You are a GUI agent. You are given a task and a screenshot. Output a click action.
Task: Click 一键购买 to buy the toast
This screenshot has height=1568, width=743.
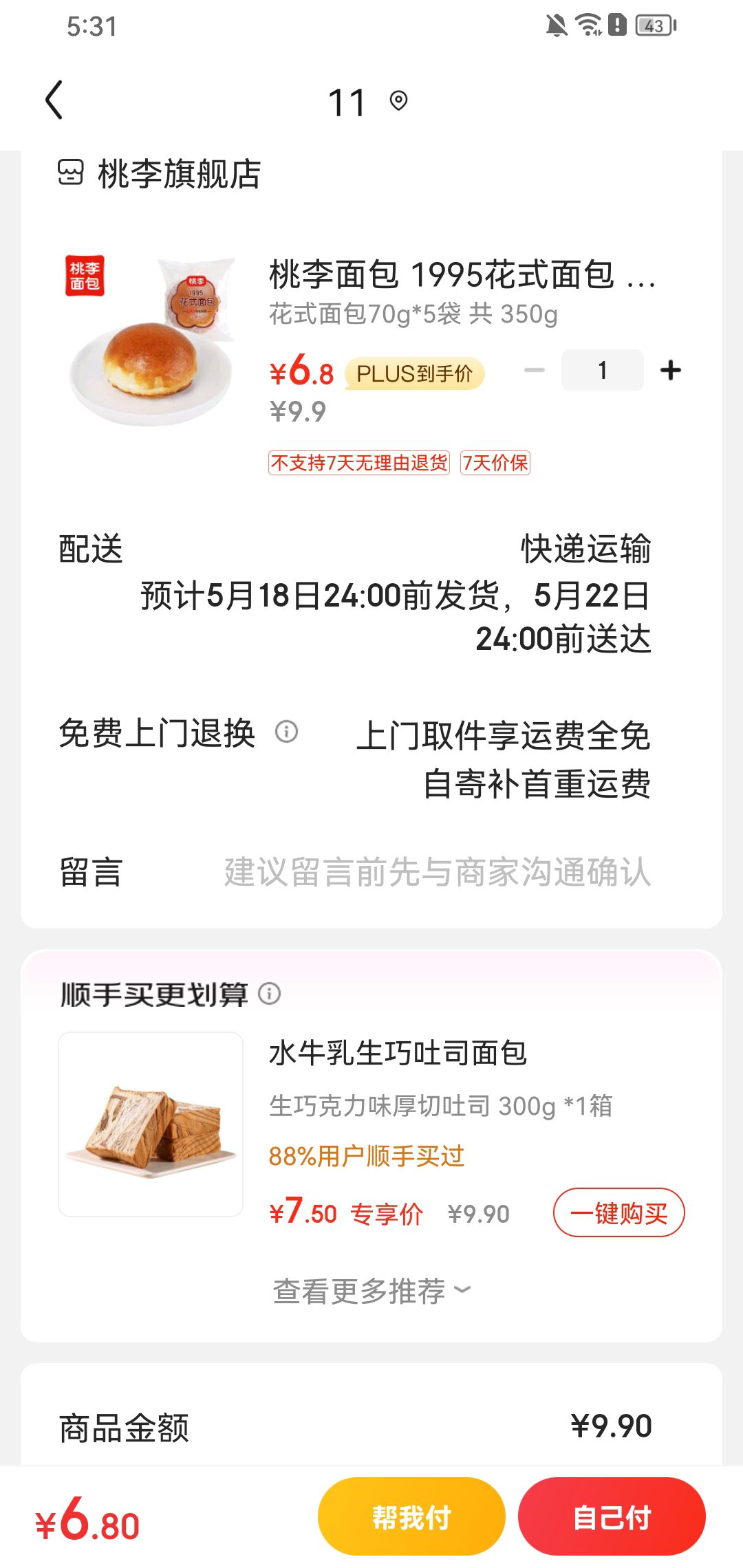(x=618, y=1212)
